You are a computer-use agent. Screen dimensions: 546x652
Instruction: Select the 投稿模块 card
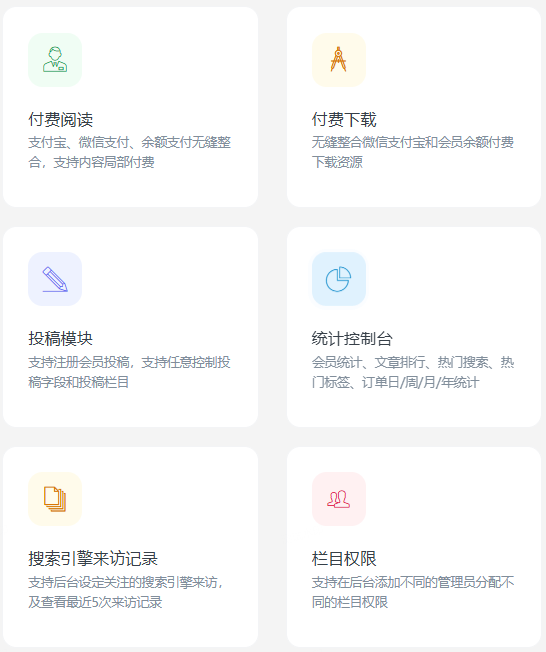pos(131,327)
